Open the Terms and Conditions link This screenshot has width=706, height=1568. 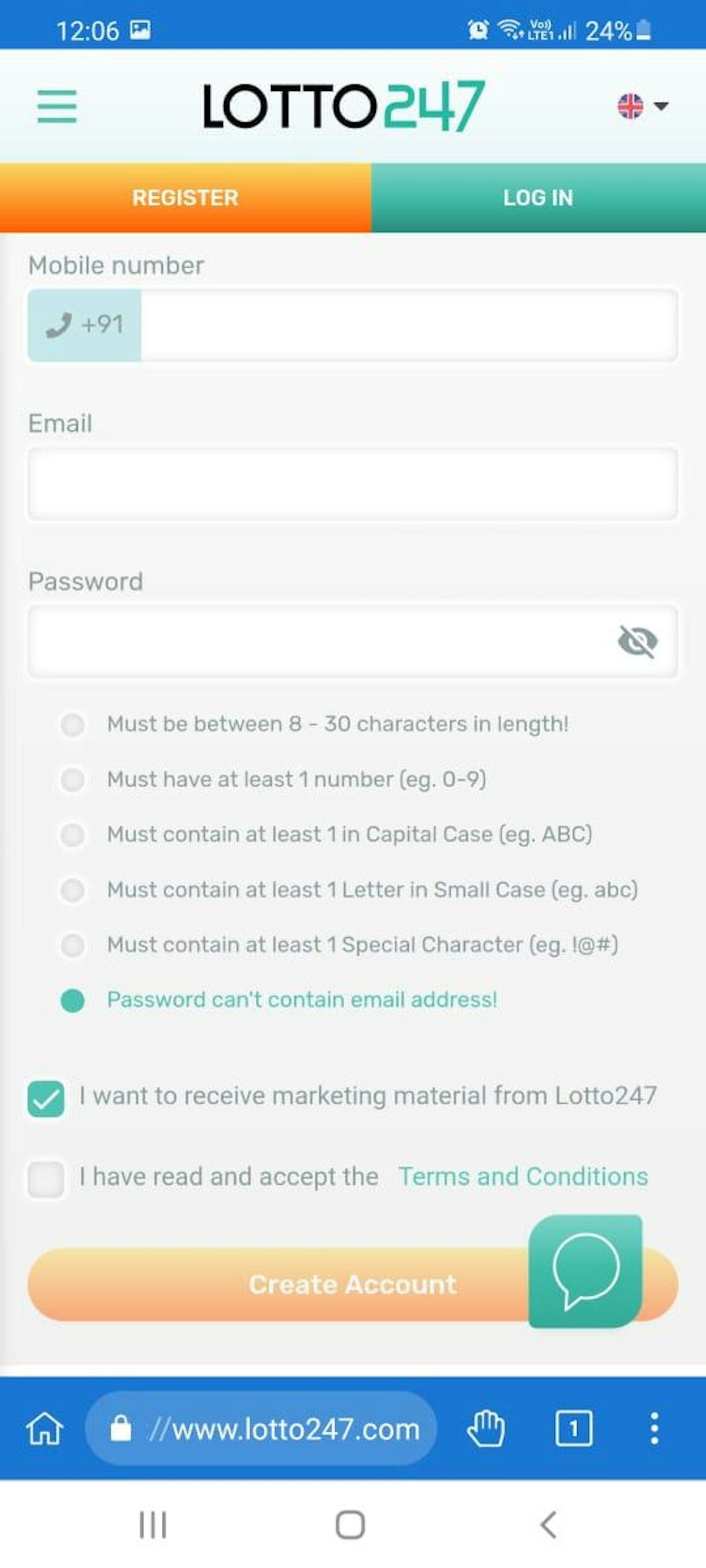[x=522, y=1176]
